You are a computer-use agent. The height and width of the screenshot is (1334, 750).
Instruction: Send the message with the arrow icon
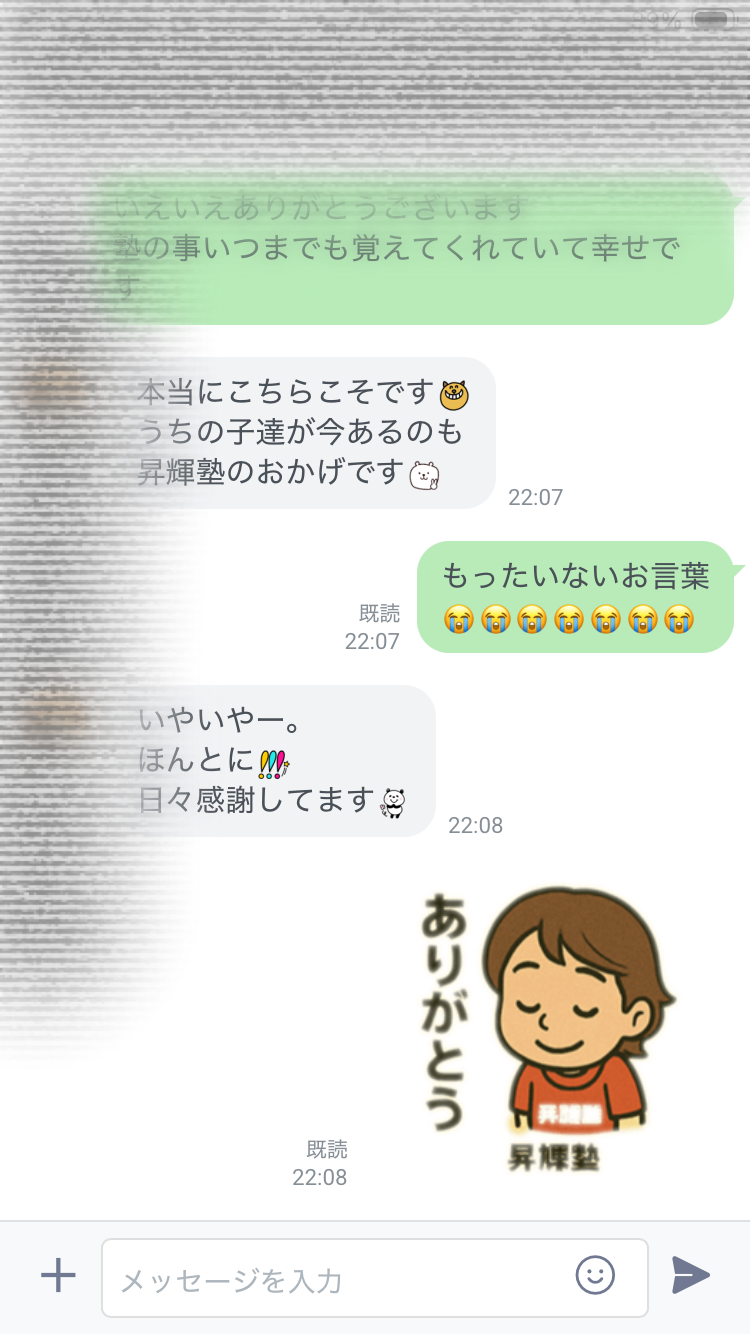[x=690, y=1275]
